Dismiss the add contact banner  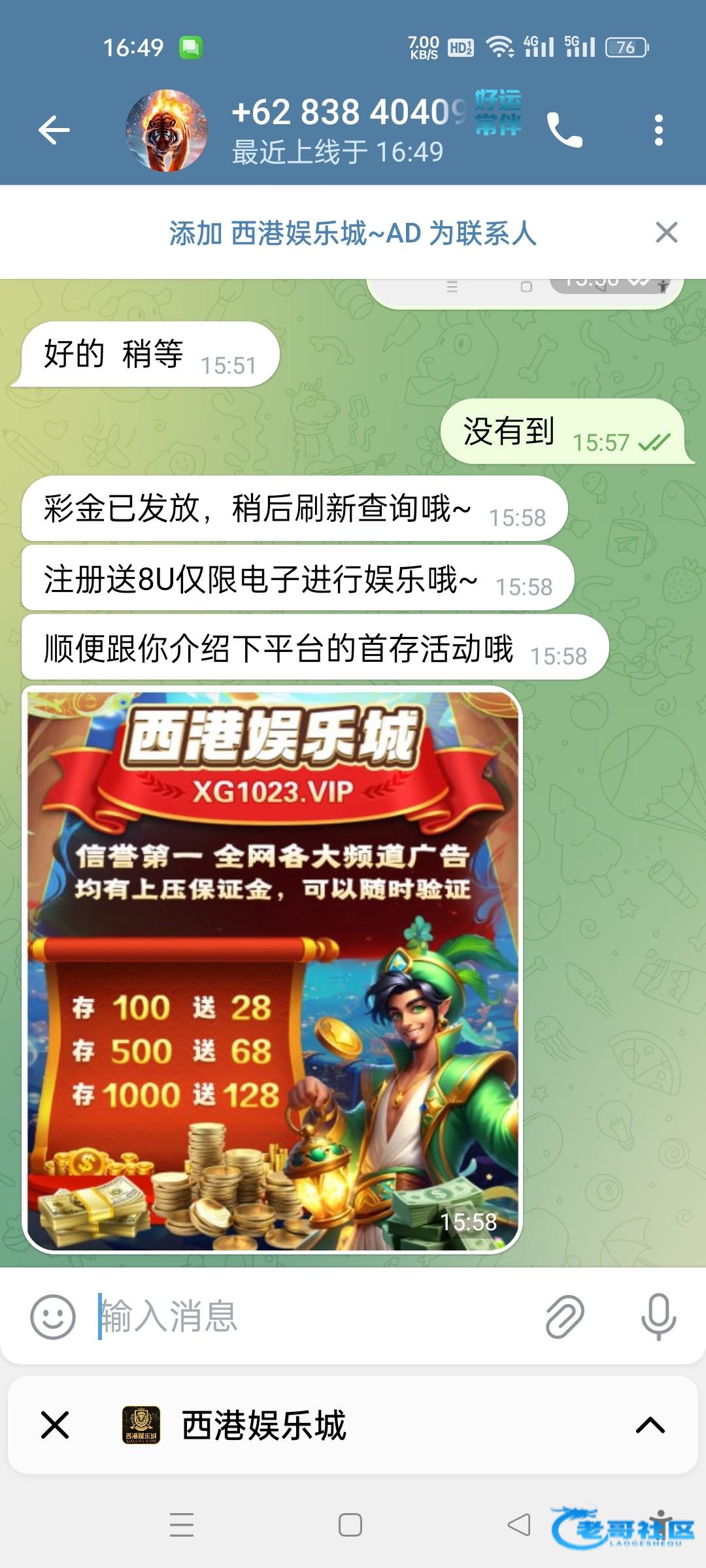tap(666, 233)
